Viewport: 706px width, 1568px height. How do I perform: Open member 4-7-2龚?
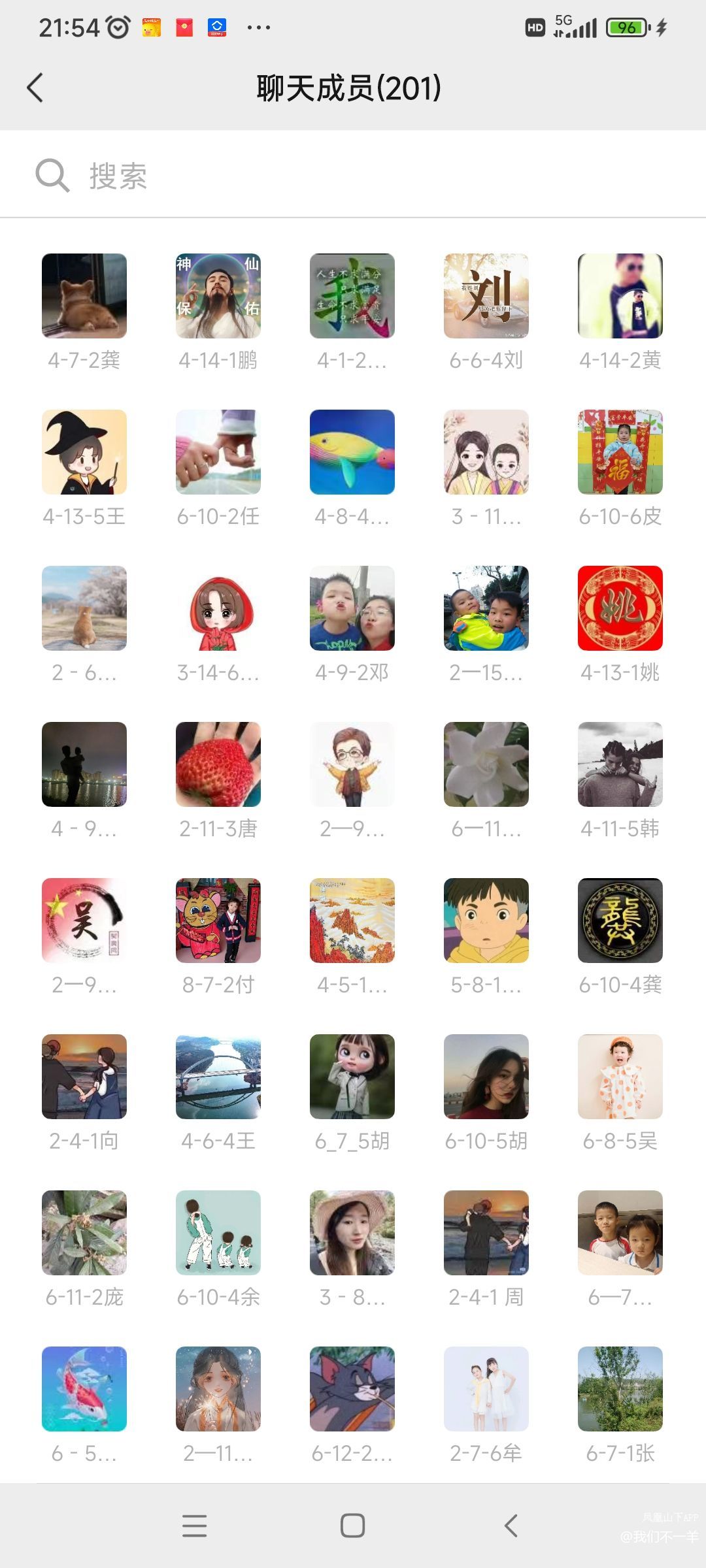tap(84, 296)
